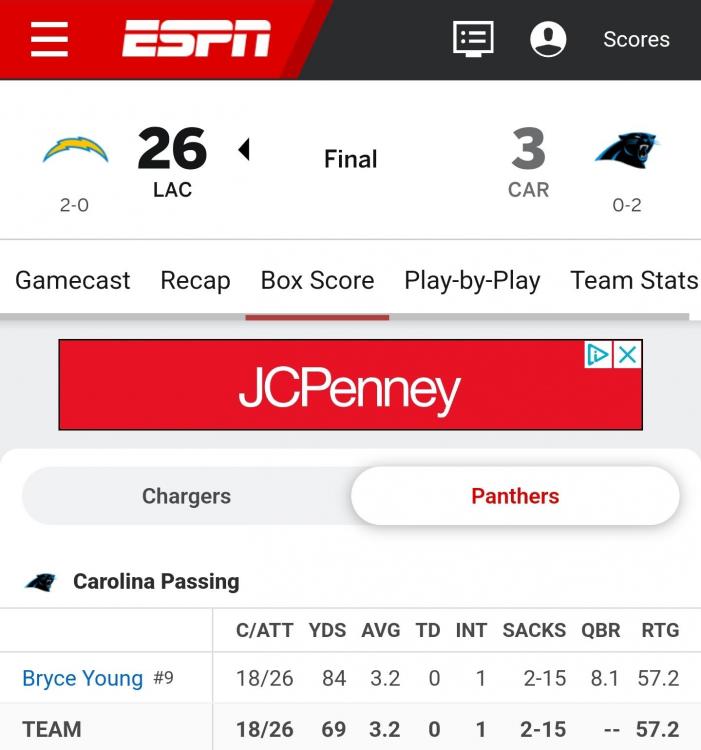Open the hamburger navigation menu
Image resolution: width=701 pixels, height=750 pixels.
pyautogui.click(x=49, y=39)
